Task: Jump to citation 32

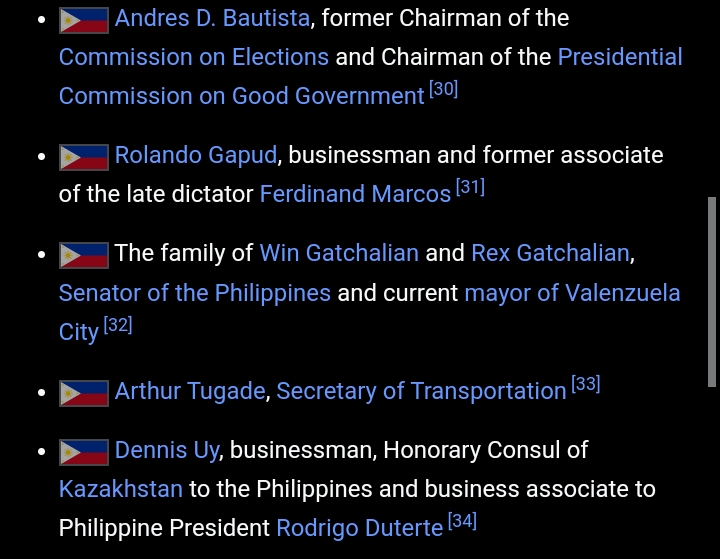Action: pyautogui.click(x=118, y=325)
